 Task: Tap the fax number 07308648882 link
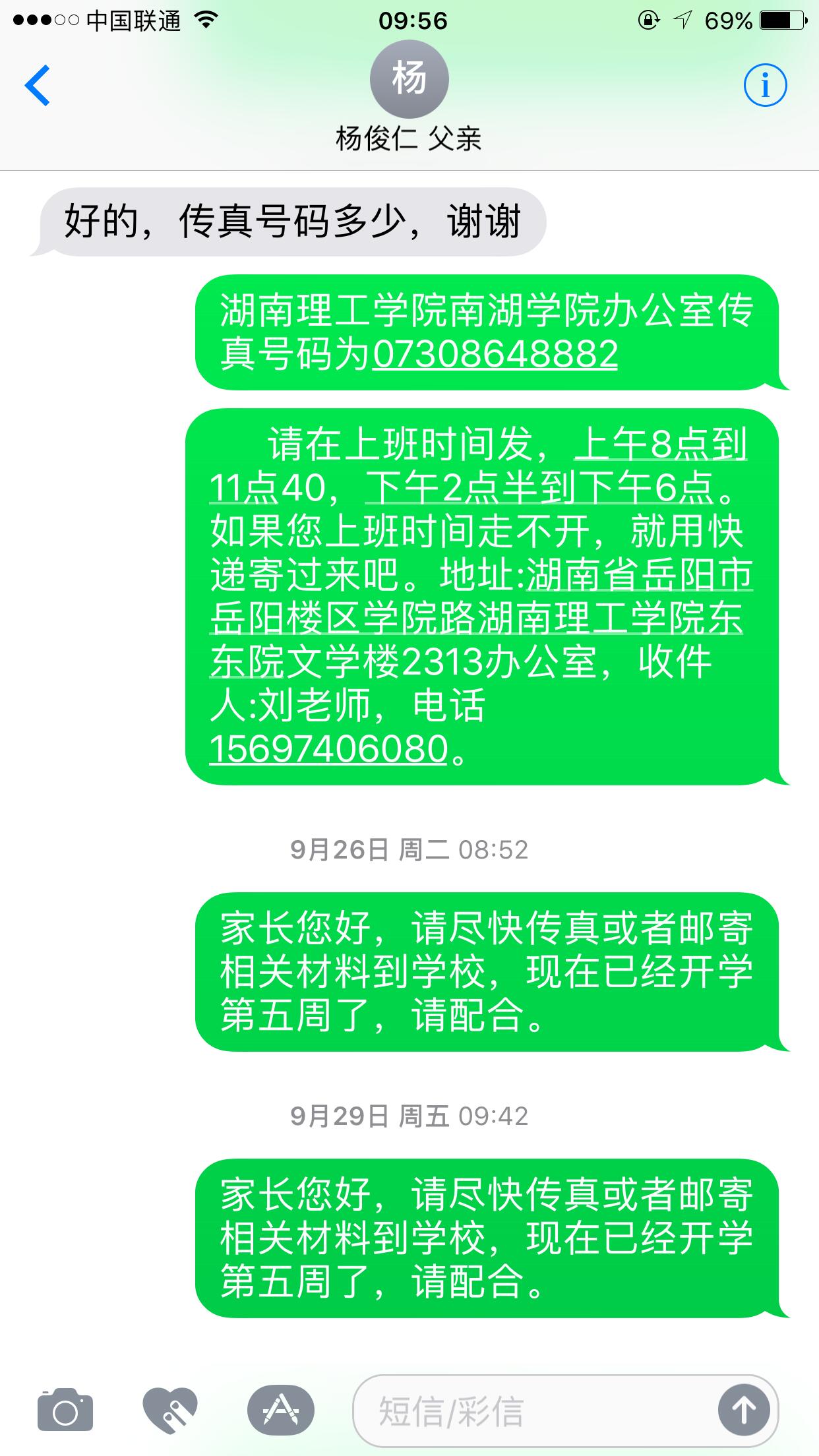click(x=495, y=354)
